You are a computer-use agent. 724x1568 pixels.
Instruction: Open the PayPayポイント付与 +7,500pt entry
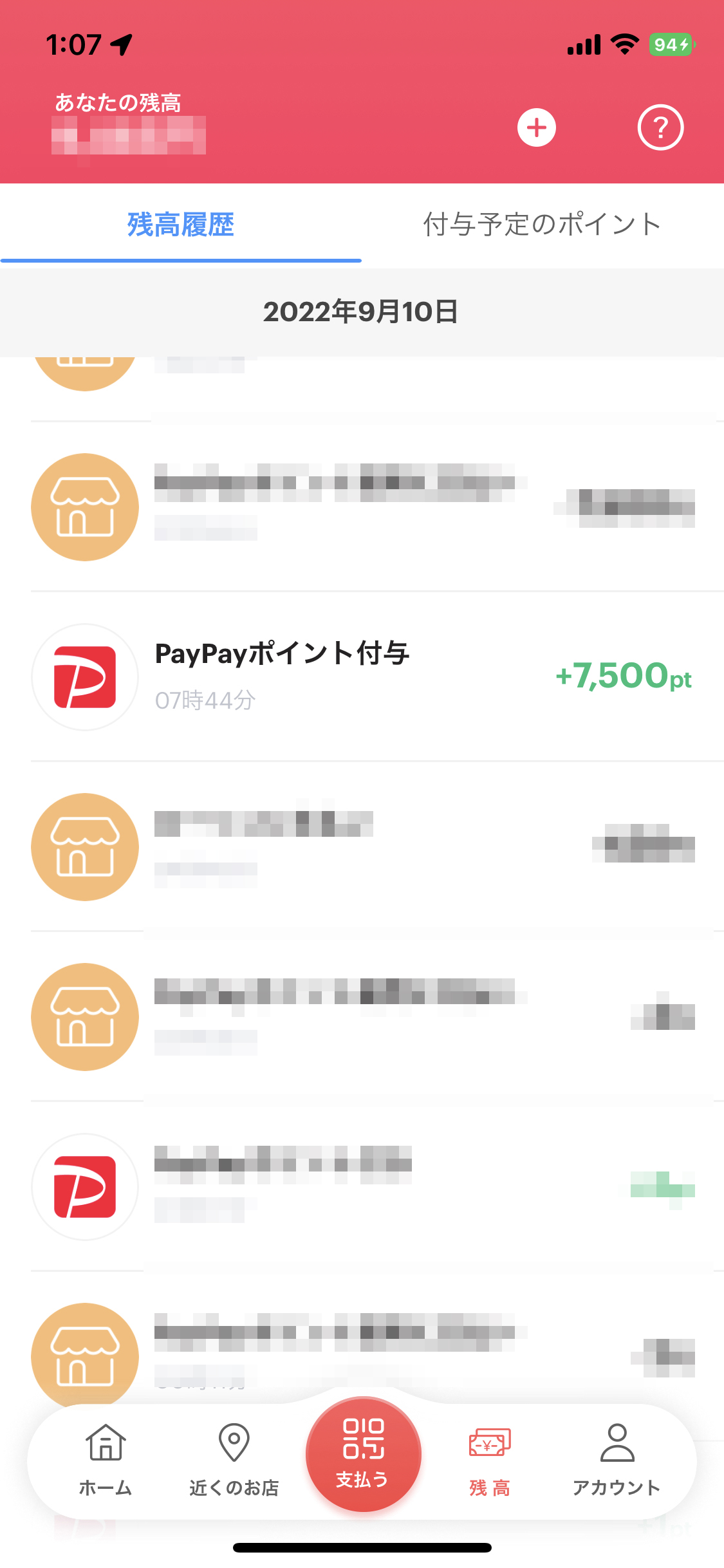[x=362, y=677]
